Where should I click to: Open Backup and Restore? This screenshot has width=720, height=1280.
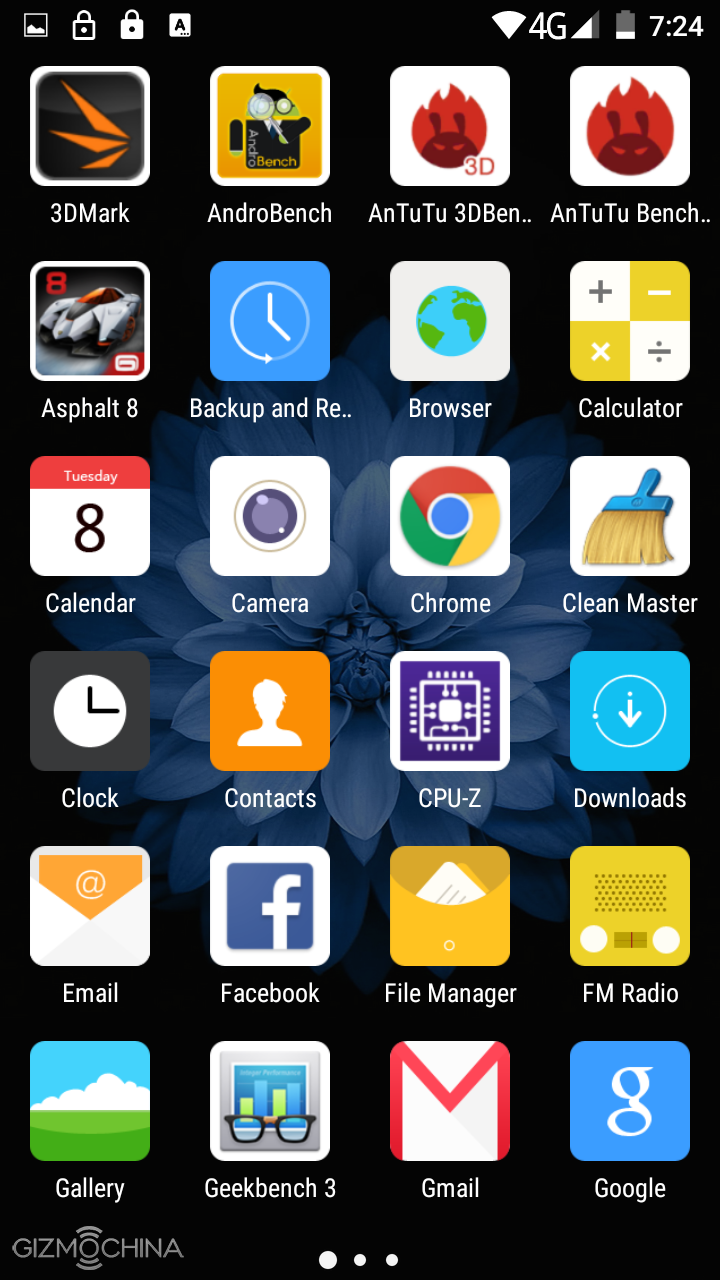[270, 322]
